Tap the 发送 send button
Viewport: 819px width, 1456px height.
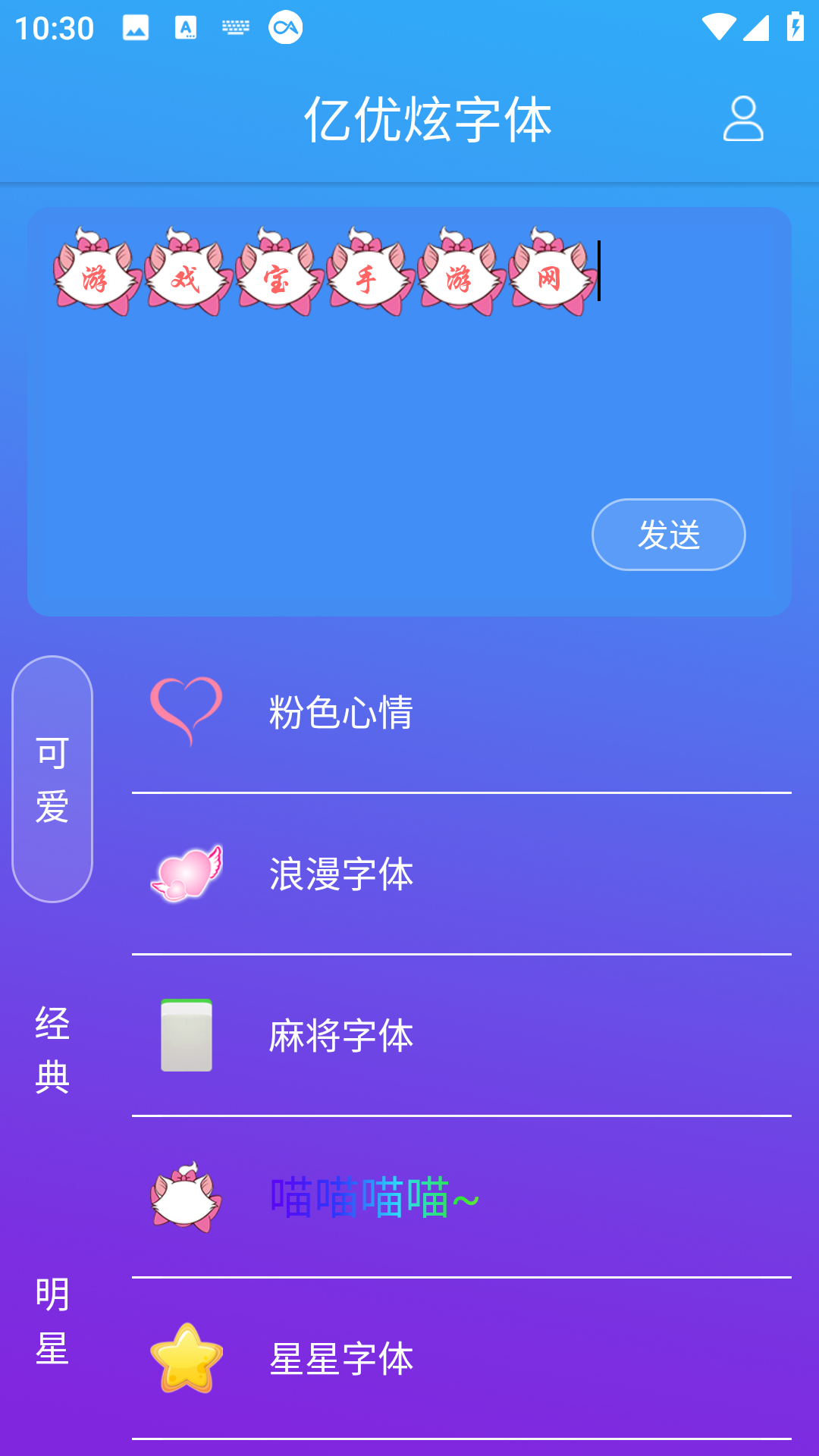click(668, 535)
